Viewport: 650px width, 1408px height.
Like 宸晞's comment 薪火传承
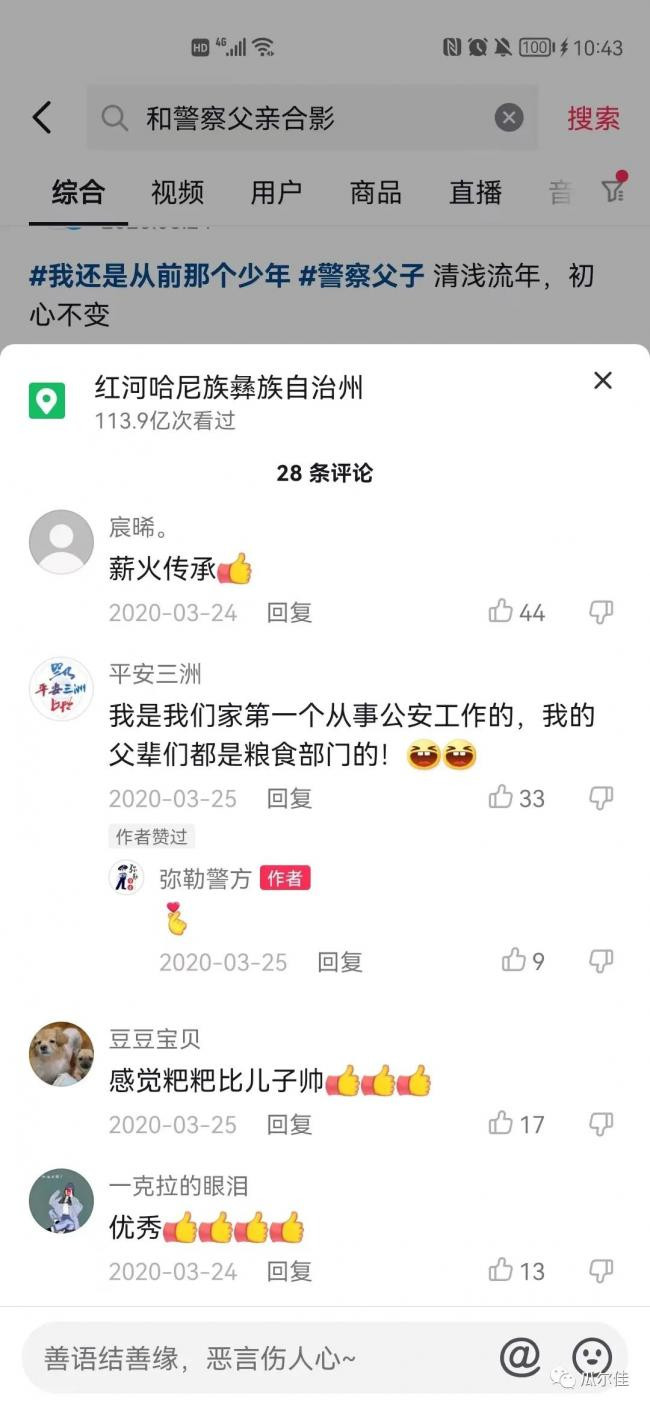tap(501, 611)
